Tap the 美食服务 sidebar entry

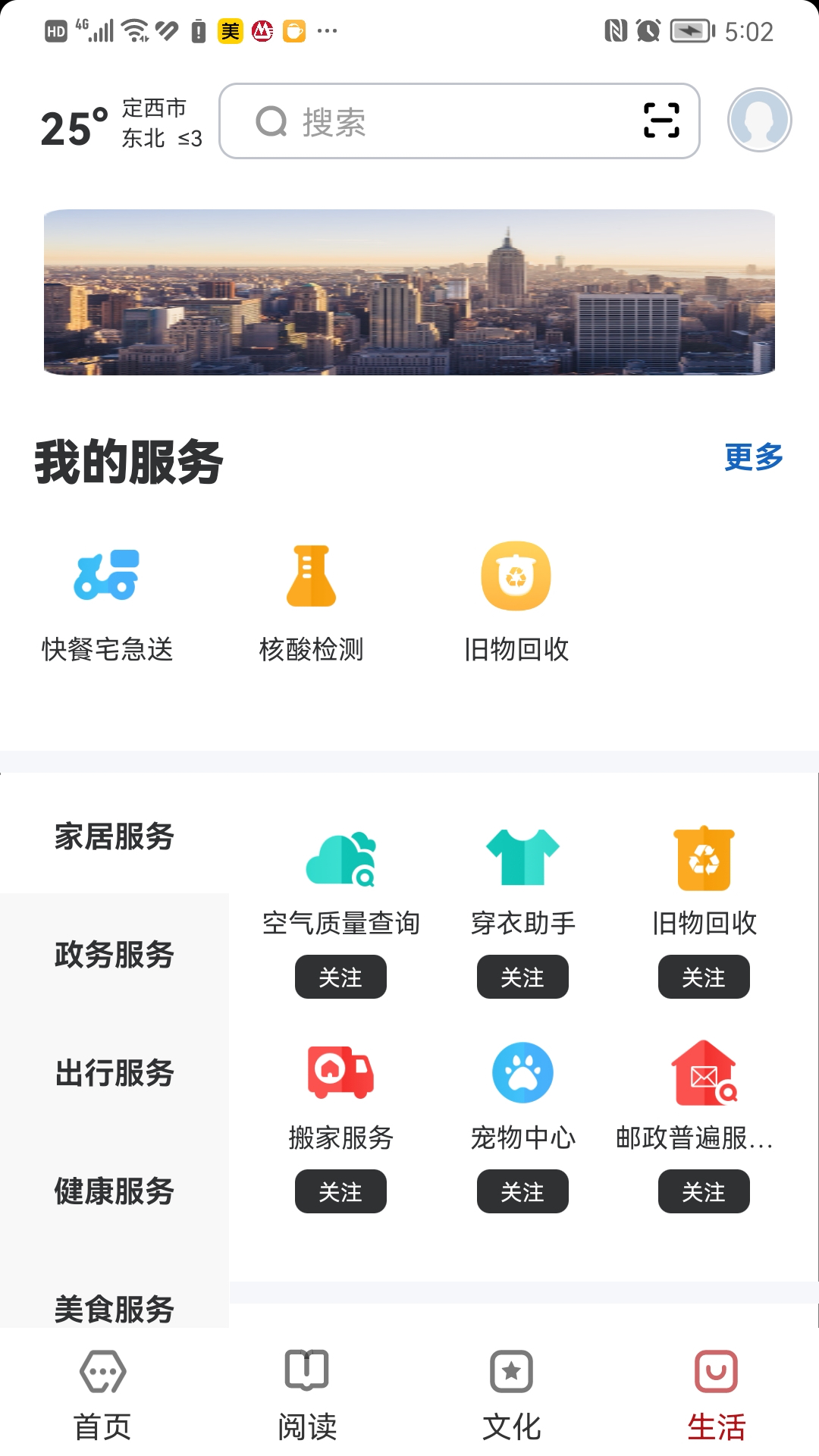tap(114, 1308)
